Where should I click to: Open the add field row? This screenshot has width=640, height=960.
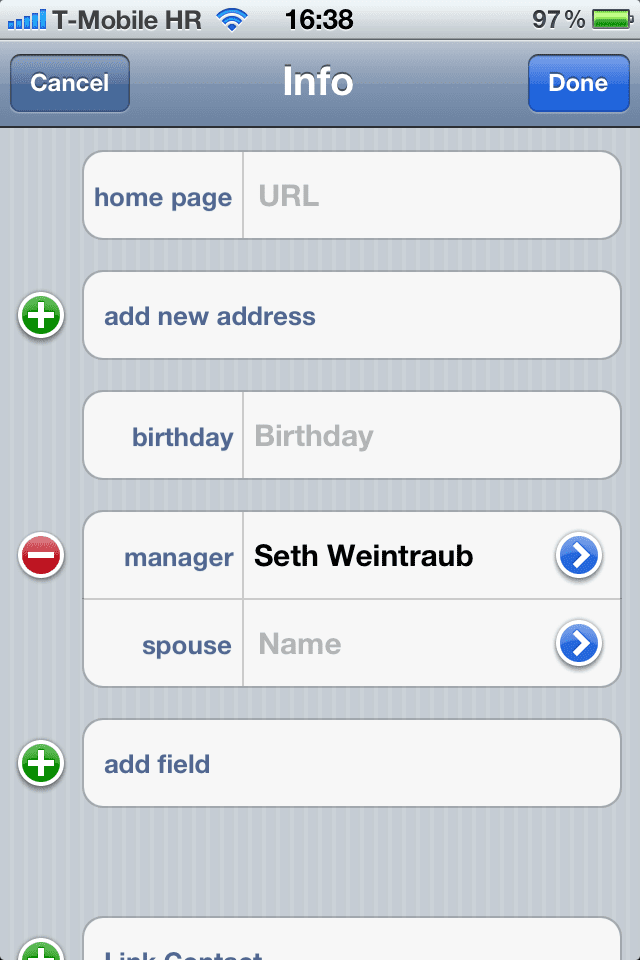[350, 764]
